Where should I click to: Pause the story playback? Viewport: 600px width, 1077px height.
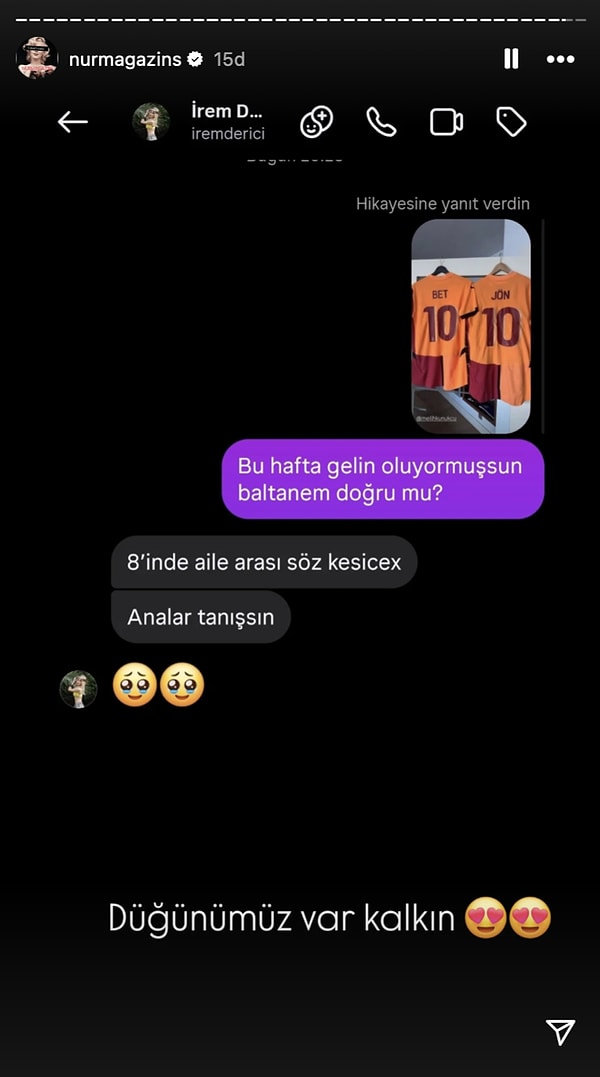pos(511,59)
